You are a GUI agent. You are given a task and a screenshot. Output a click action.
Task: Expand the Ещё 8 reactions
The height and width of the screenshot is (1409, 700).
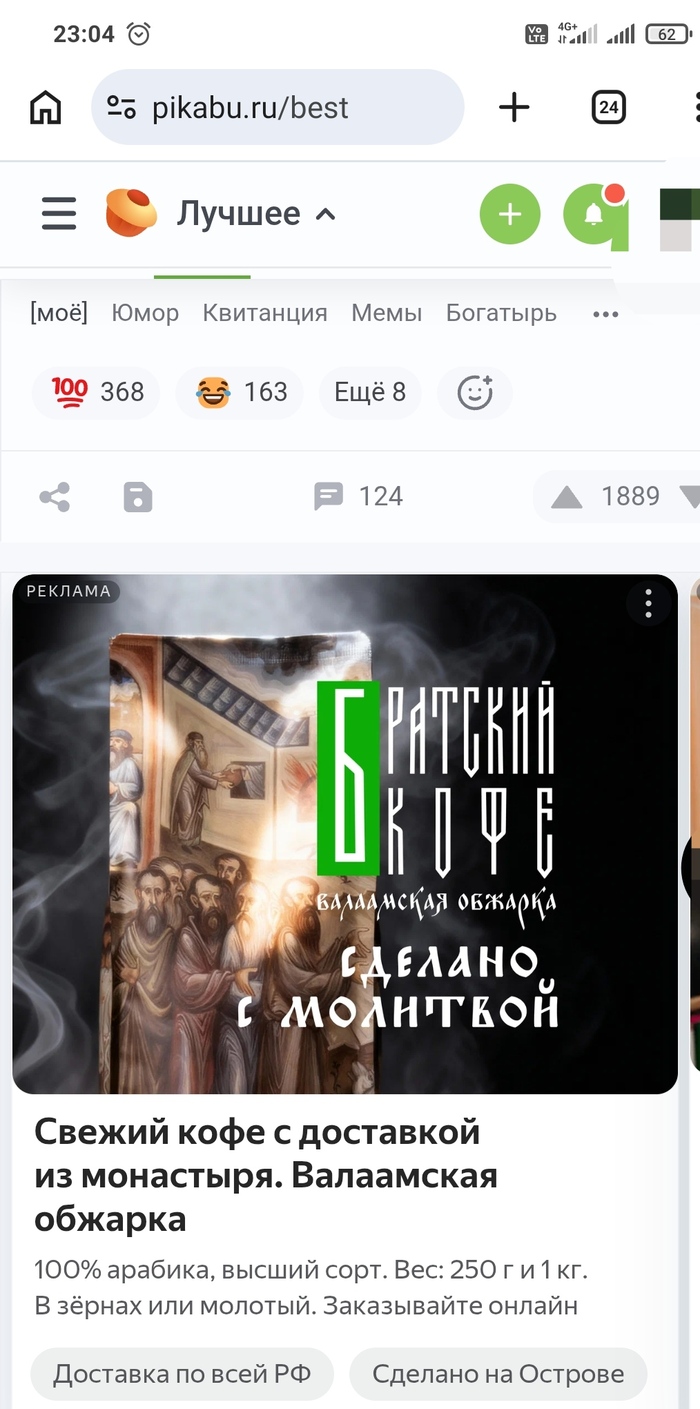click(369, 392)
